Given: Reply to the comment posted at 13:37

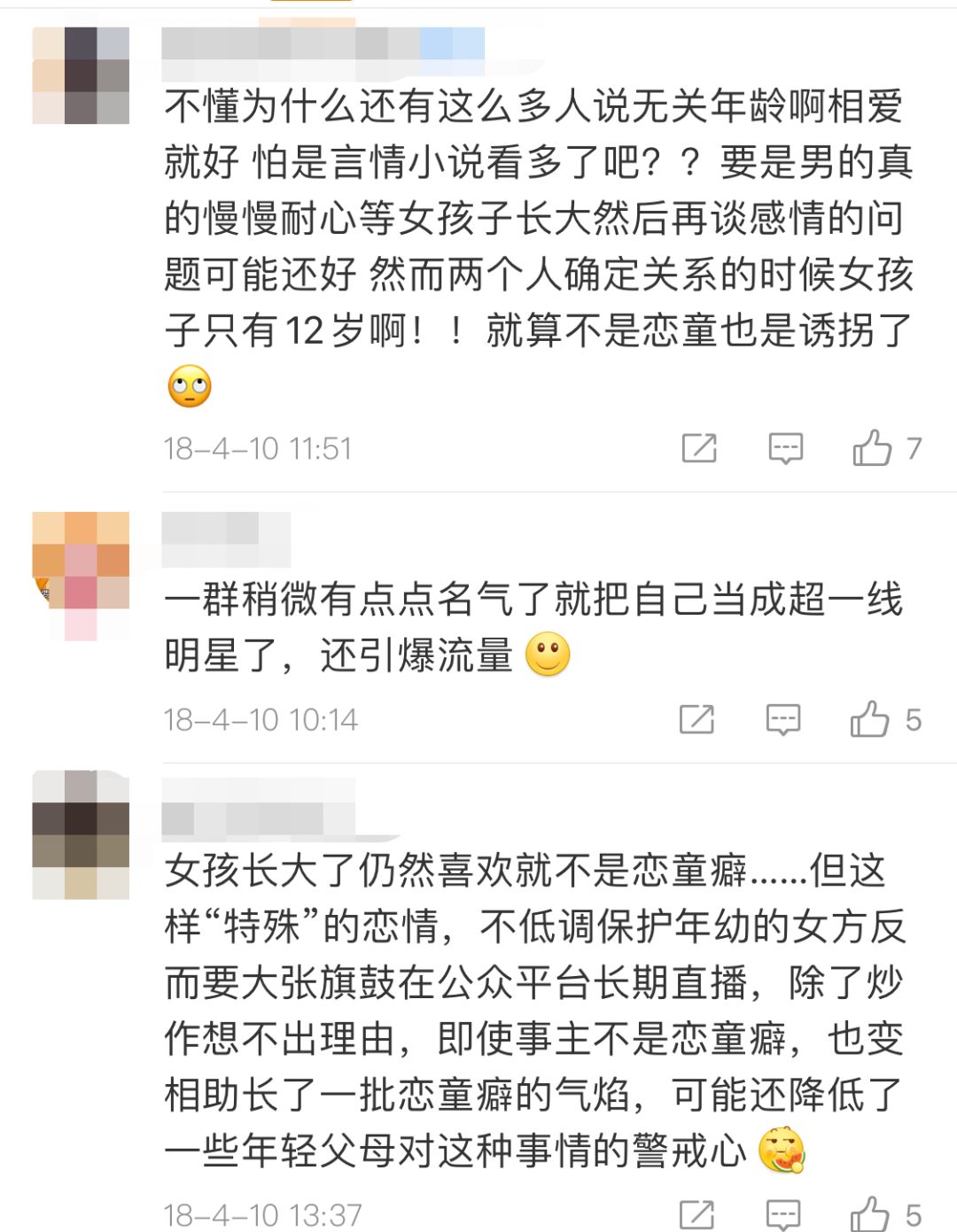Looking at the screenshot, I should click(x=783, y=1214).
